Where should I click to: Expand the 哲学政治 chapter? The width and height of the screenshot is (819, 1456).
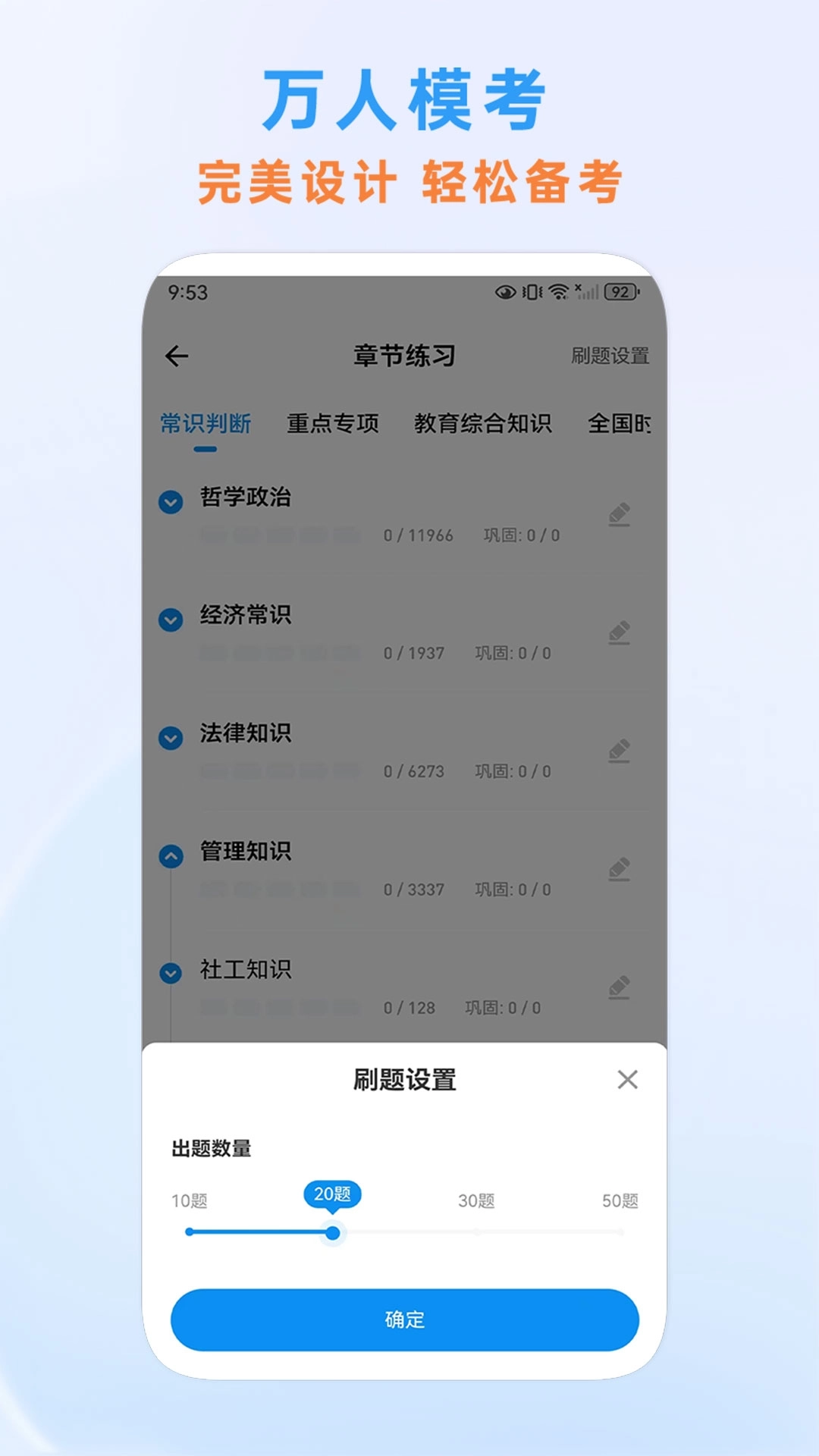click(x=170, y=500)
